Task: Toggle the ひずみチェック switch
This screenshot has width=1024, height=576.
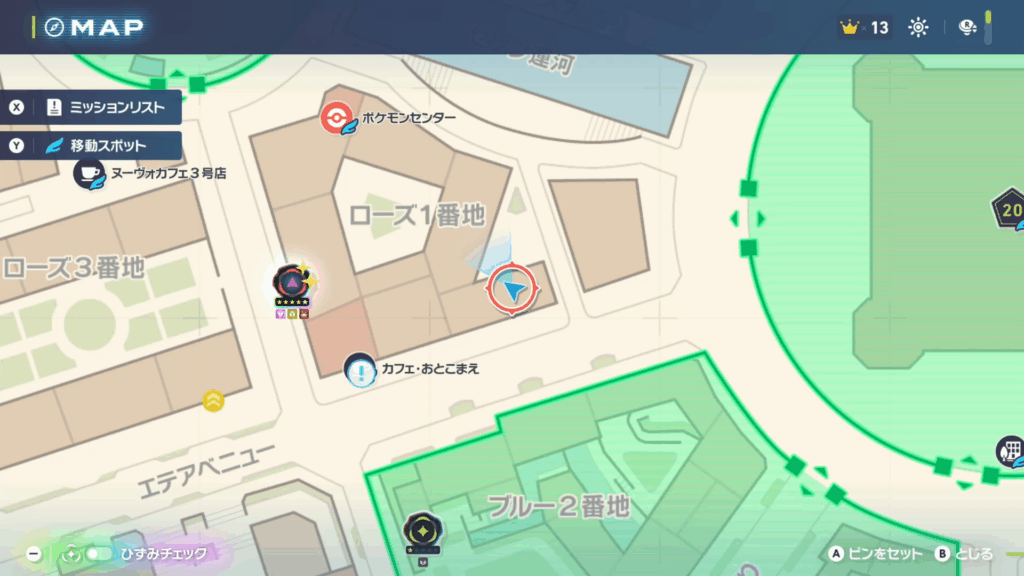Action: tap(98, 553)
